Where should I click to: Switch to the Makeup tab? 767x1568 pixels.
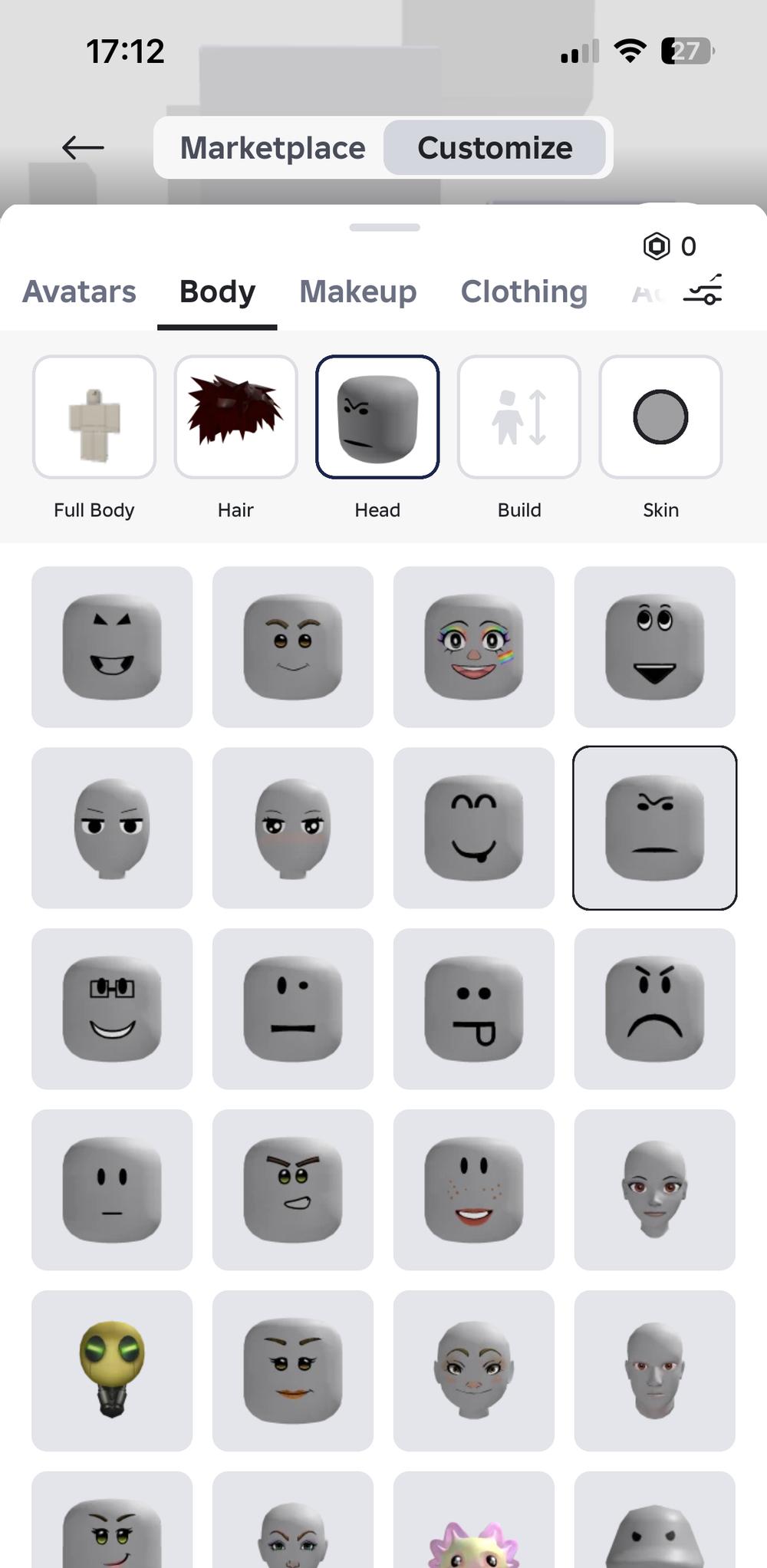point(357,292)
